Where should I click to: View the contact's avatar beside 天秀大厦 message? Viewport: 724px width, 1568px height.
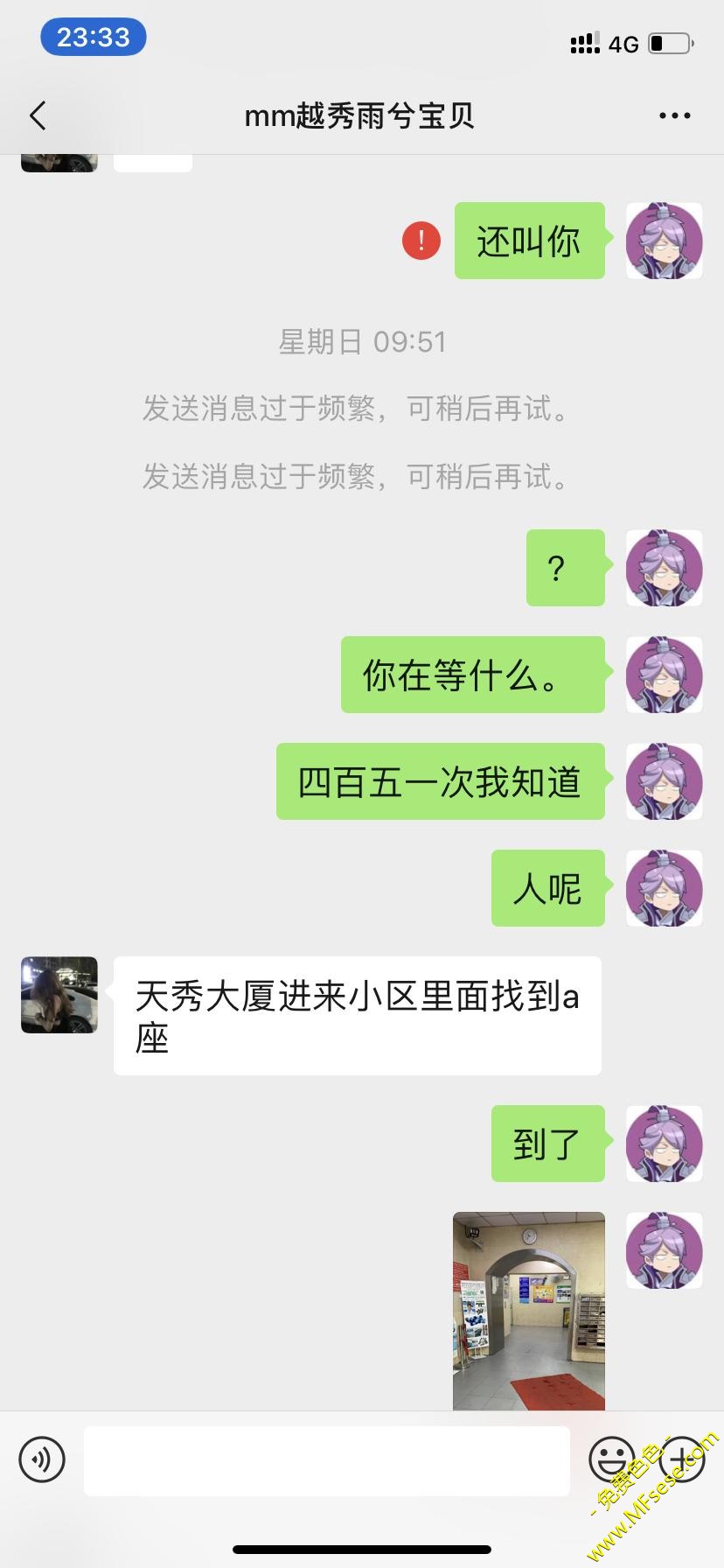coord(59,995)
